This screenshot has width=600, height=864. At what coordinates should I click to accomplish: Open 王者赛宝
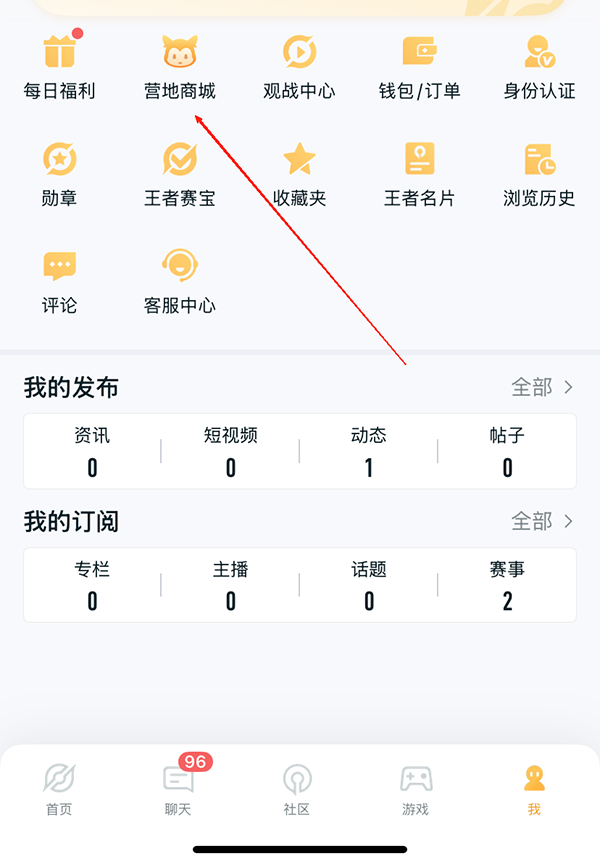[180, 172]
